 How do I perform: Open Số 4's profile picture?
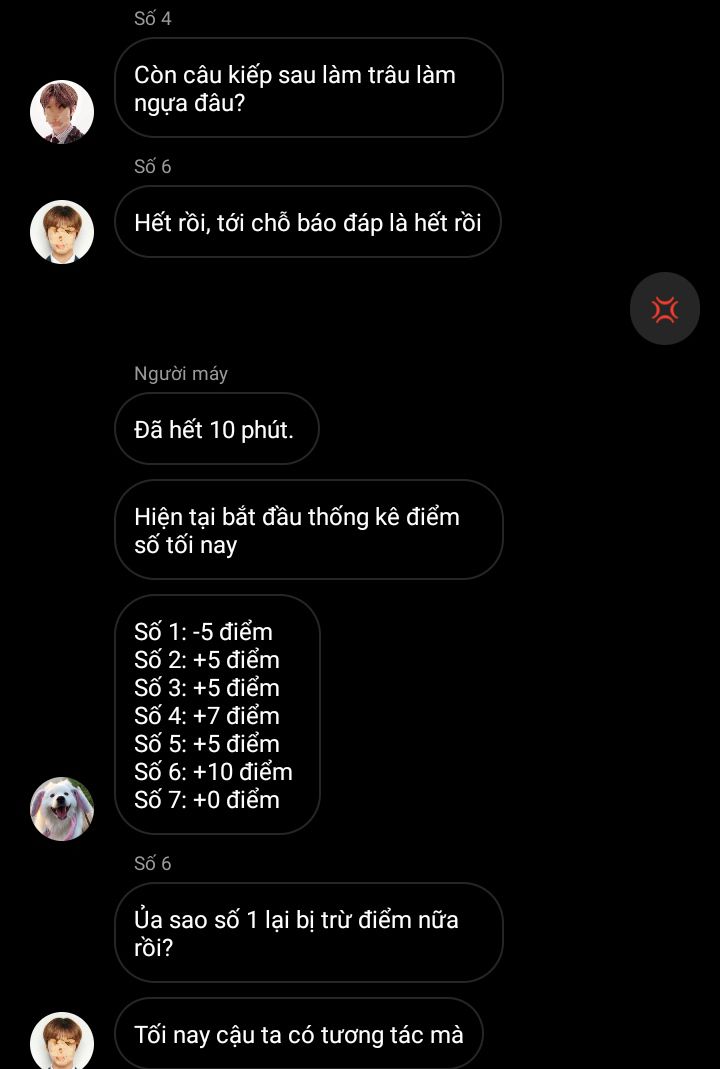click(62, 112)
